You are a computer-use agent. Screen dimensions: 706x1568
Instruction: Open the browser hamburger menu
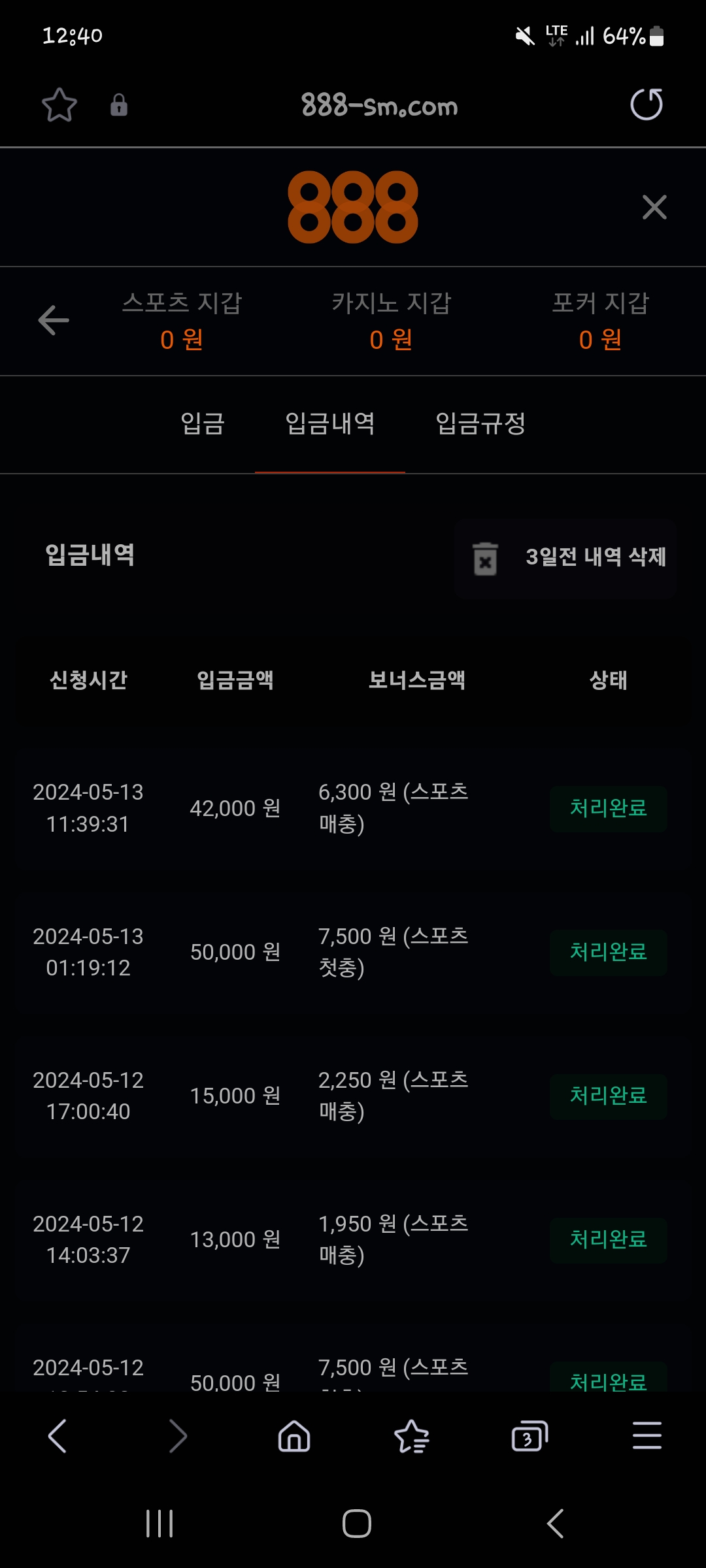(647, 1436)
